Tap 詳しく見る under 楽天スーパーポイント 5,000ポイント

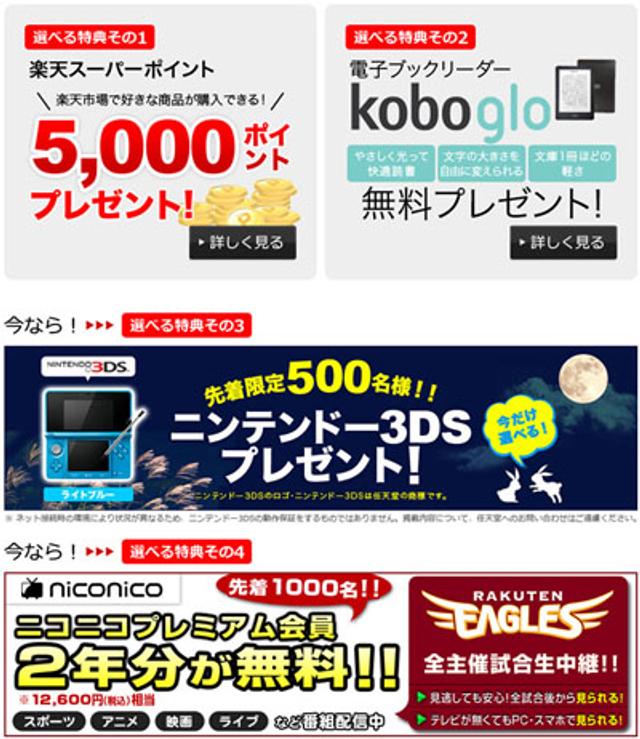[x=242, y=242]
